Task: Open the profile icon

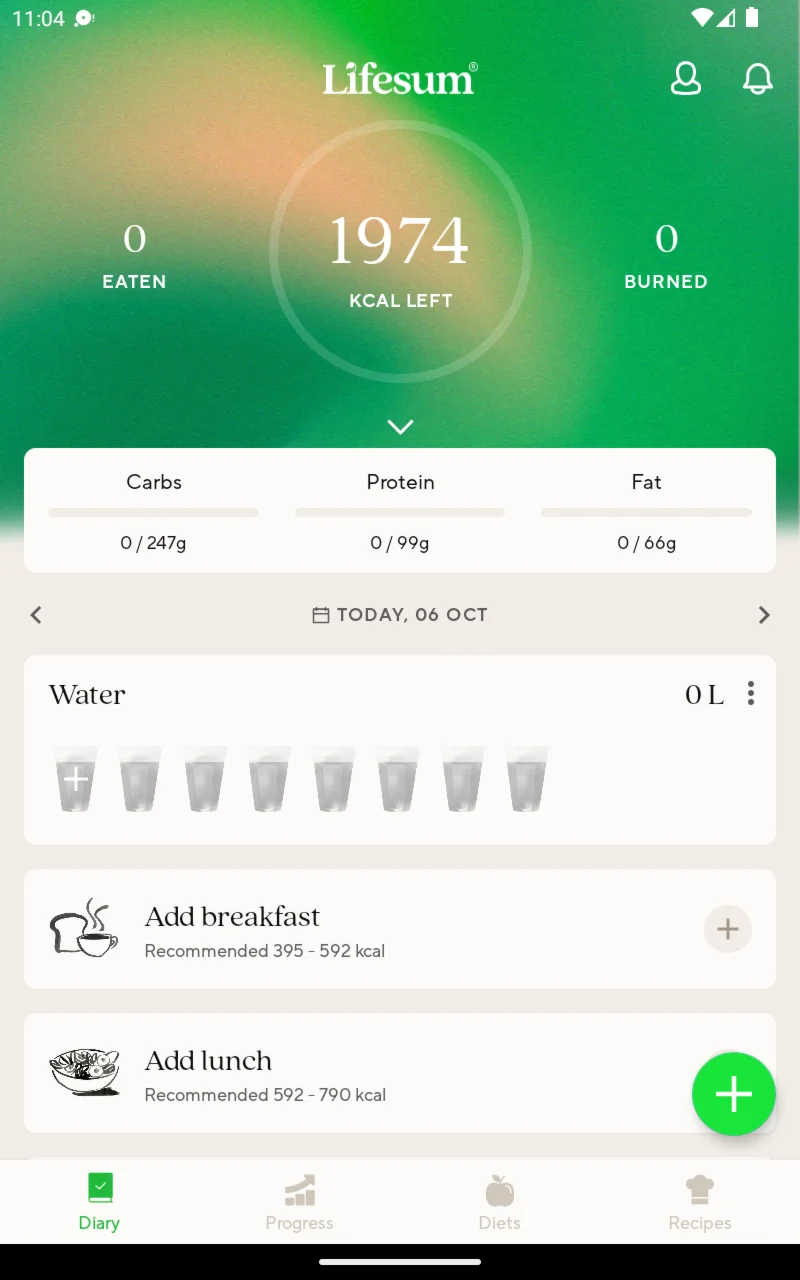Action: click(x=685, y=79)
